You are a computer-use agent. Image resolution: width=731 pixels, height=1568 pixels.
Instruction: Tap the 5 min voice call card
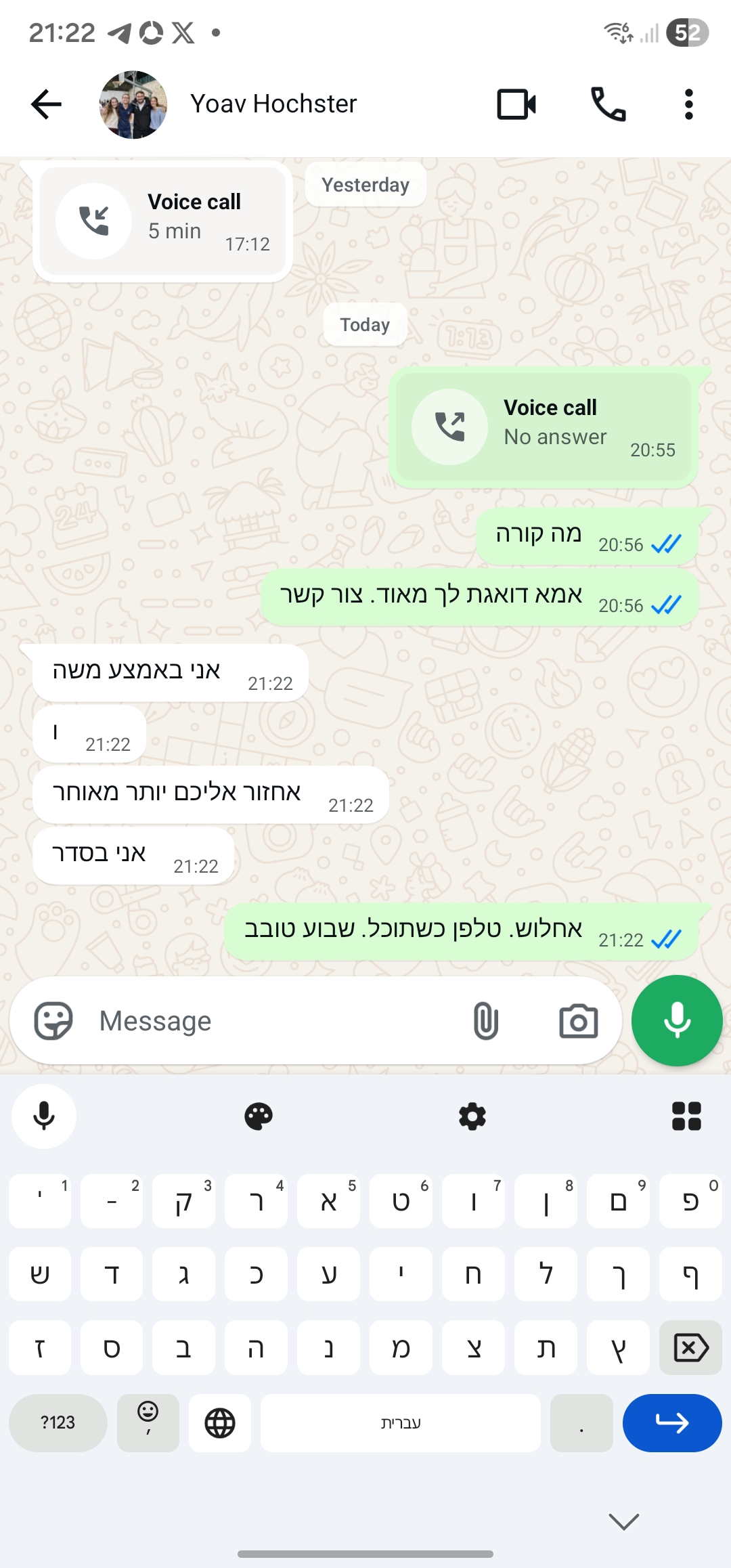[162, 221]
